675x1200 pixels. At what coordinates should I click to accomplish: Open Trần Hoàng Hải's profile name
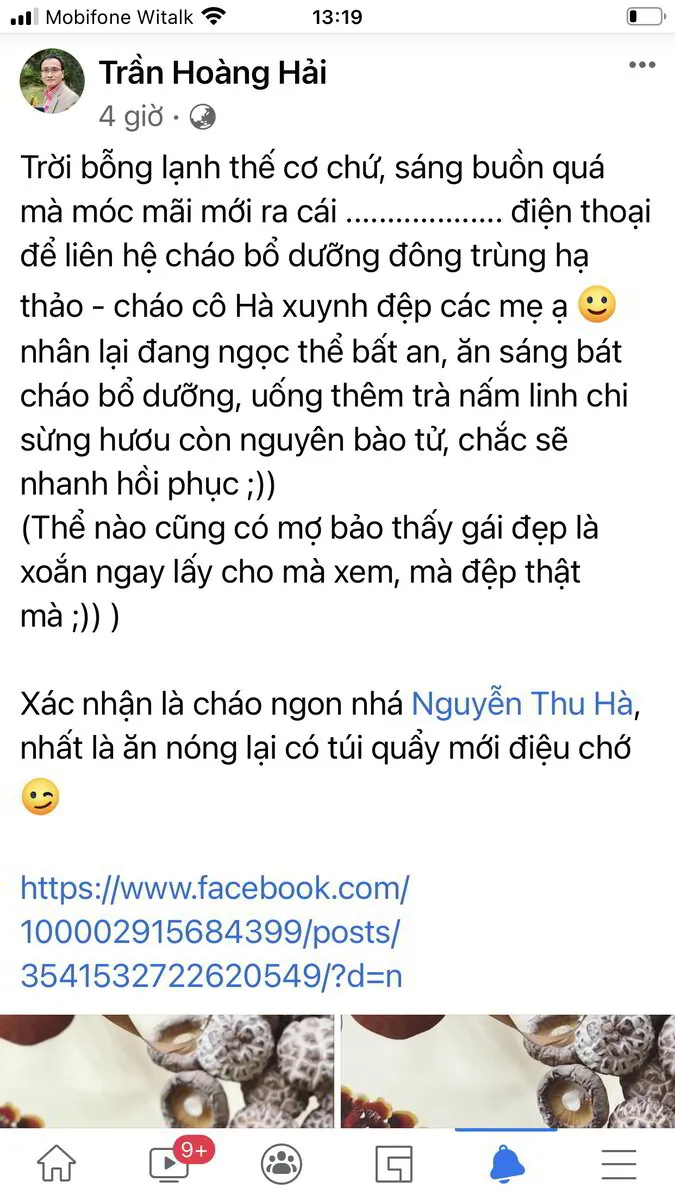pyautogui.click(x=212, y=73)
